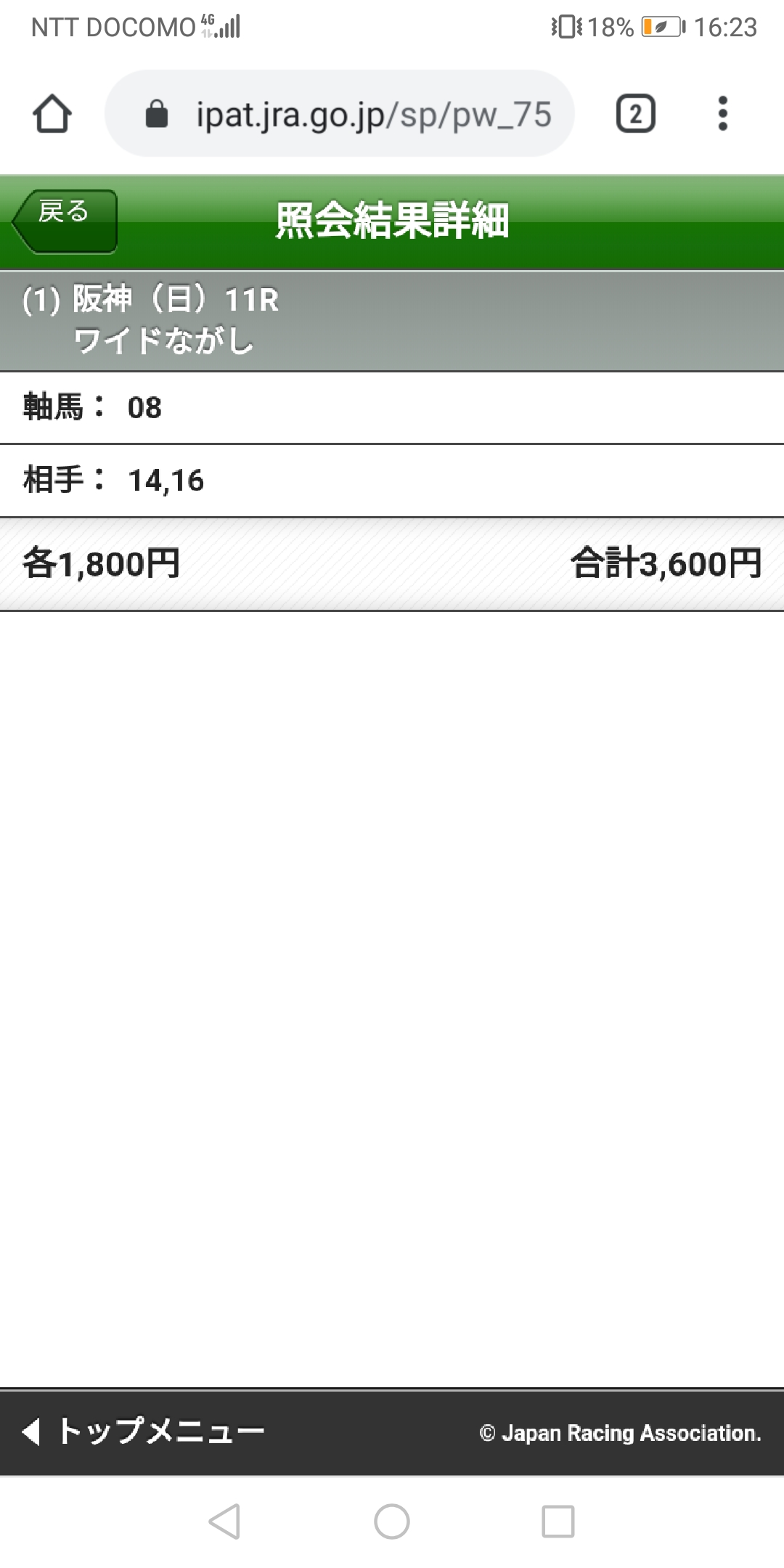The image size is (784, 1568).
Task: Open the browser tab switcher
Action: tap(635, 114)
